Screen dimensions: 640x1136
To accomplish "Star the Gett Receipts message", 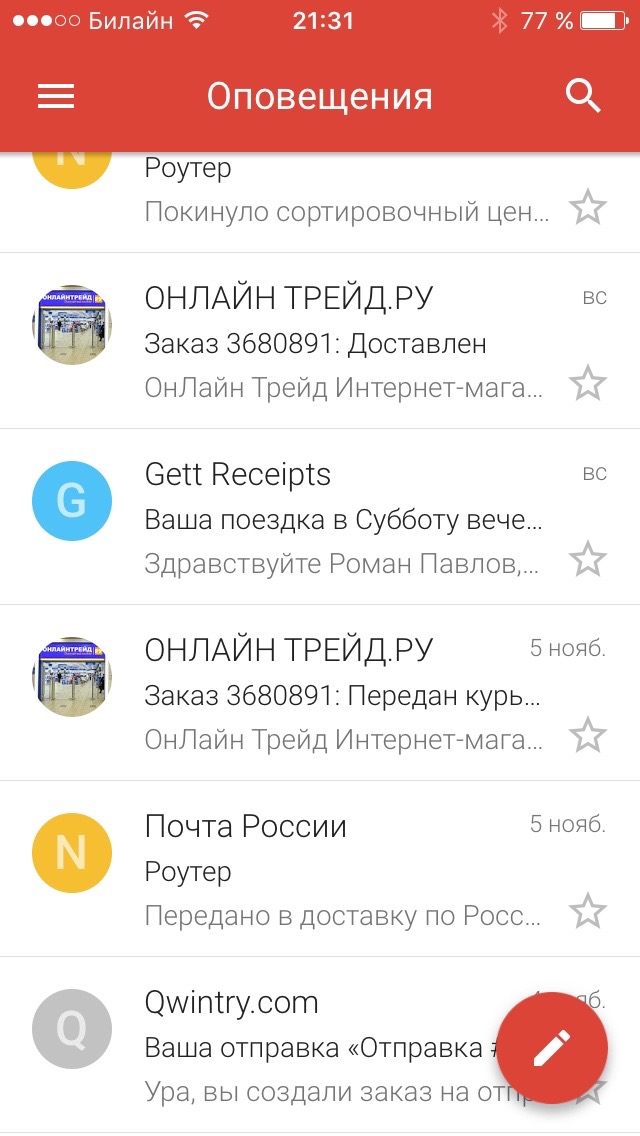I will coord(588,560).
